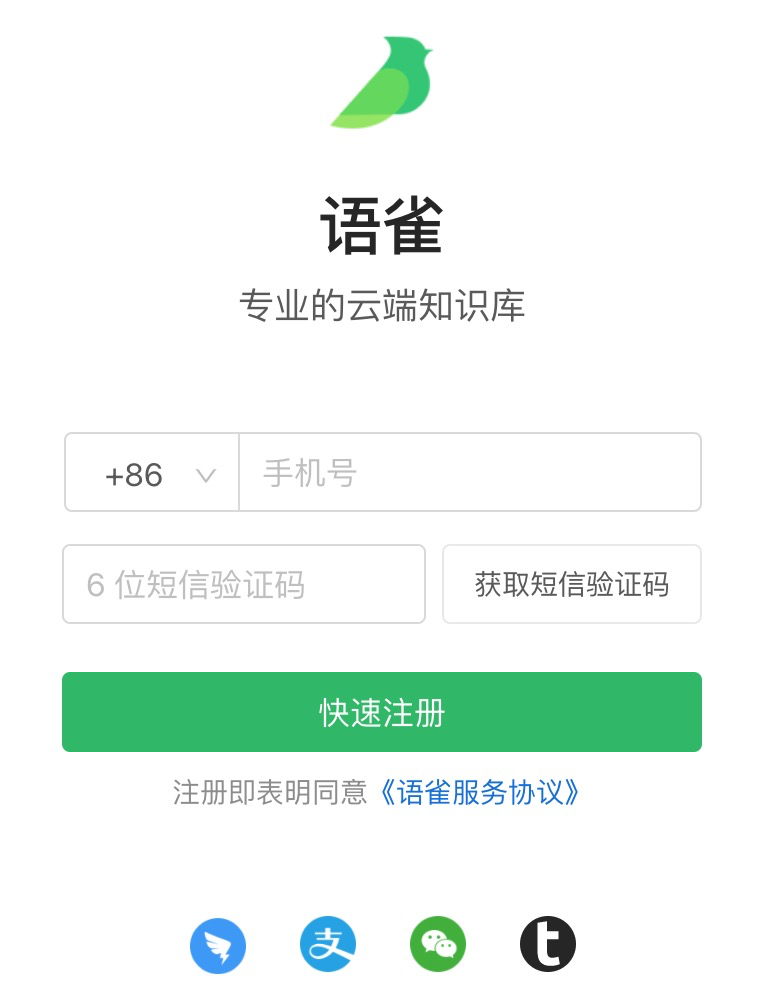Open the +86 country code dropdown
Viewport: 772px width, 994px height.
[152, 473]
